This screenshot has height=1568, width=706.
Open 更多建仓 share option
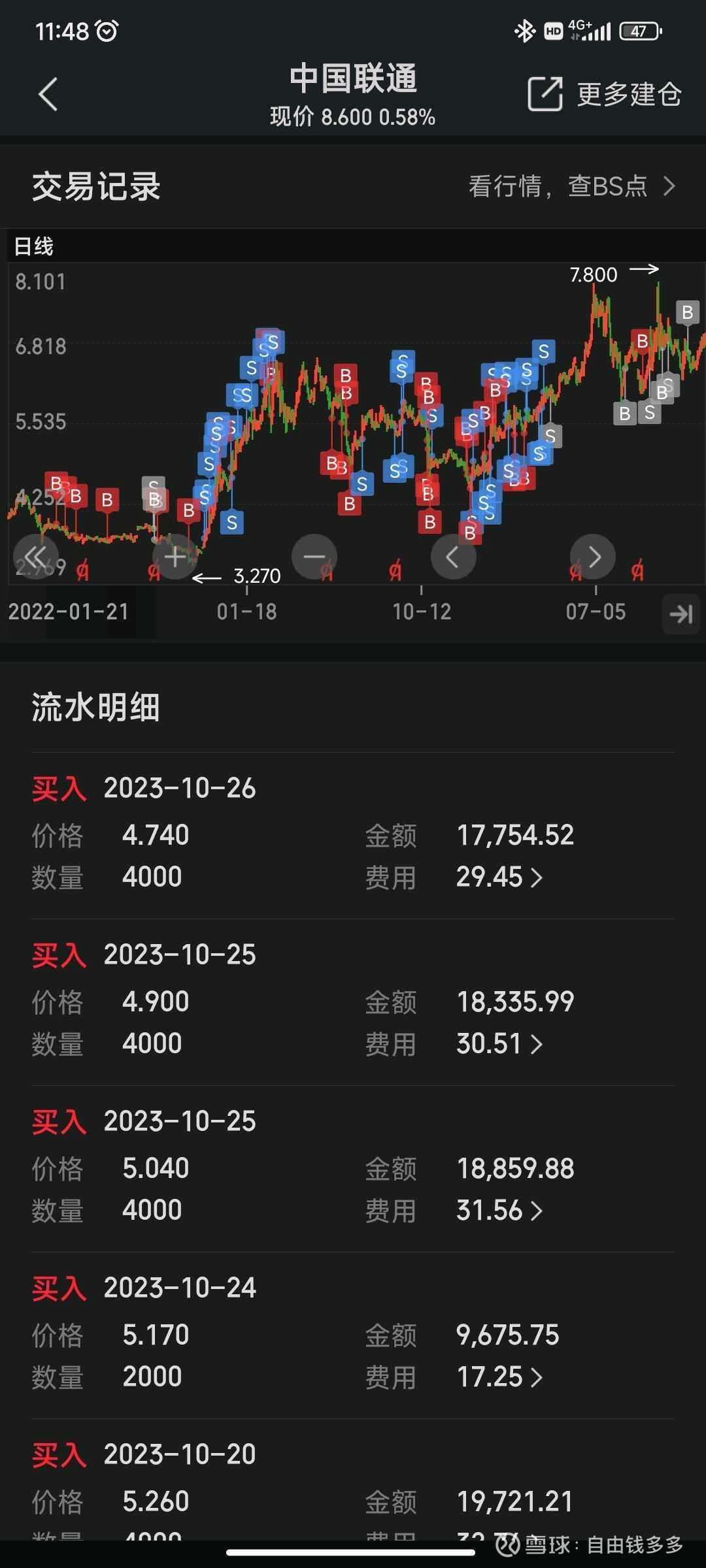(x=604, y=95)
